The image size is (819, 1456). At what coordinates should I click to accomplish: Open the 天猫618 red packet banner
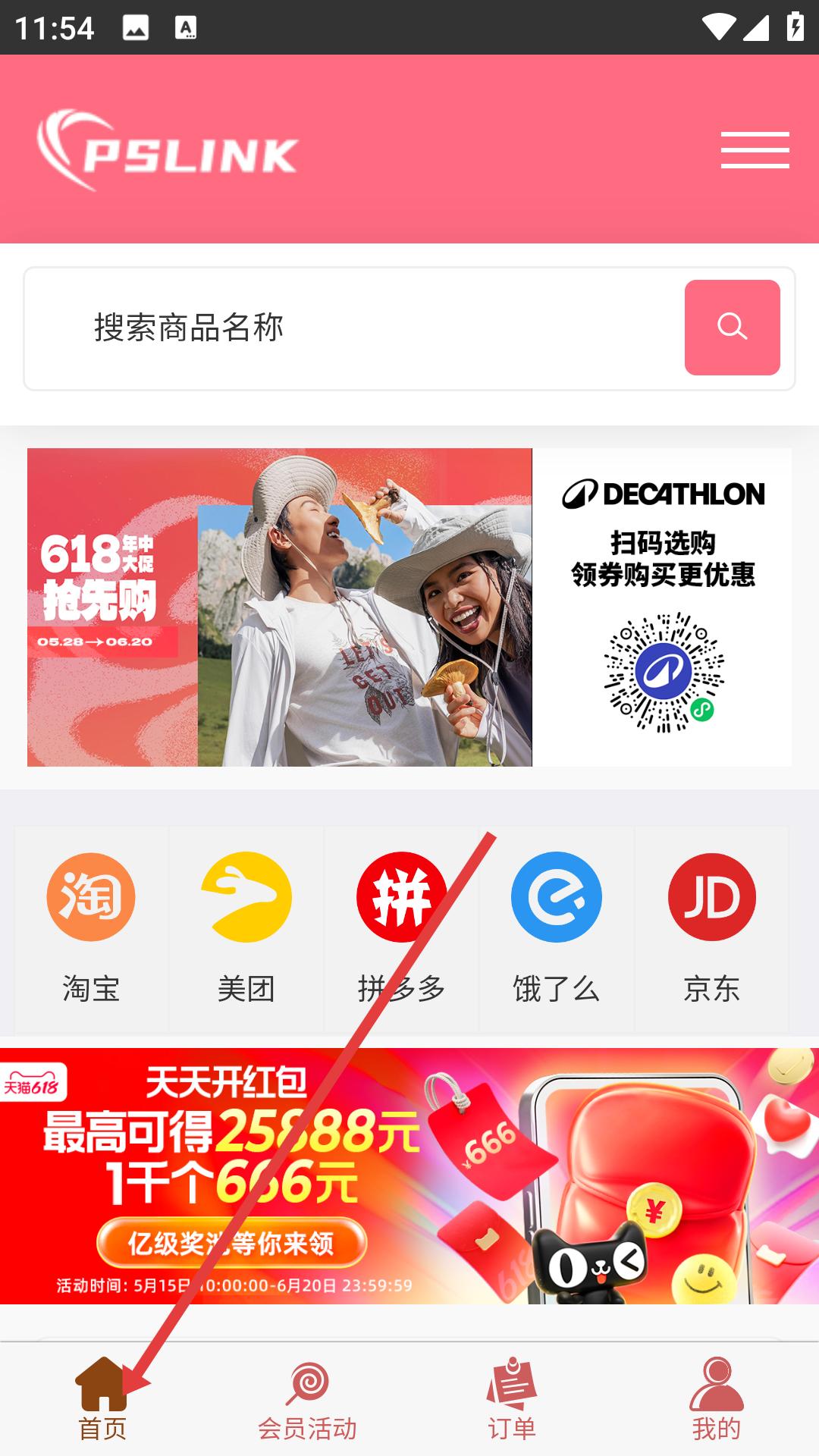click(409, 1175)
